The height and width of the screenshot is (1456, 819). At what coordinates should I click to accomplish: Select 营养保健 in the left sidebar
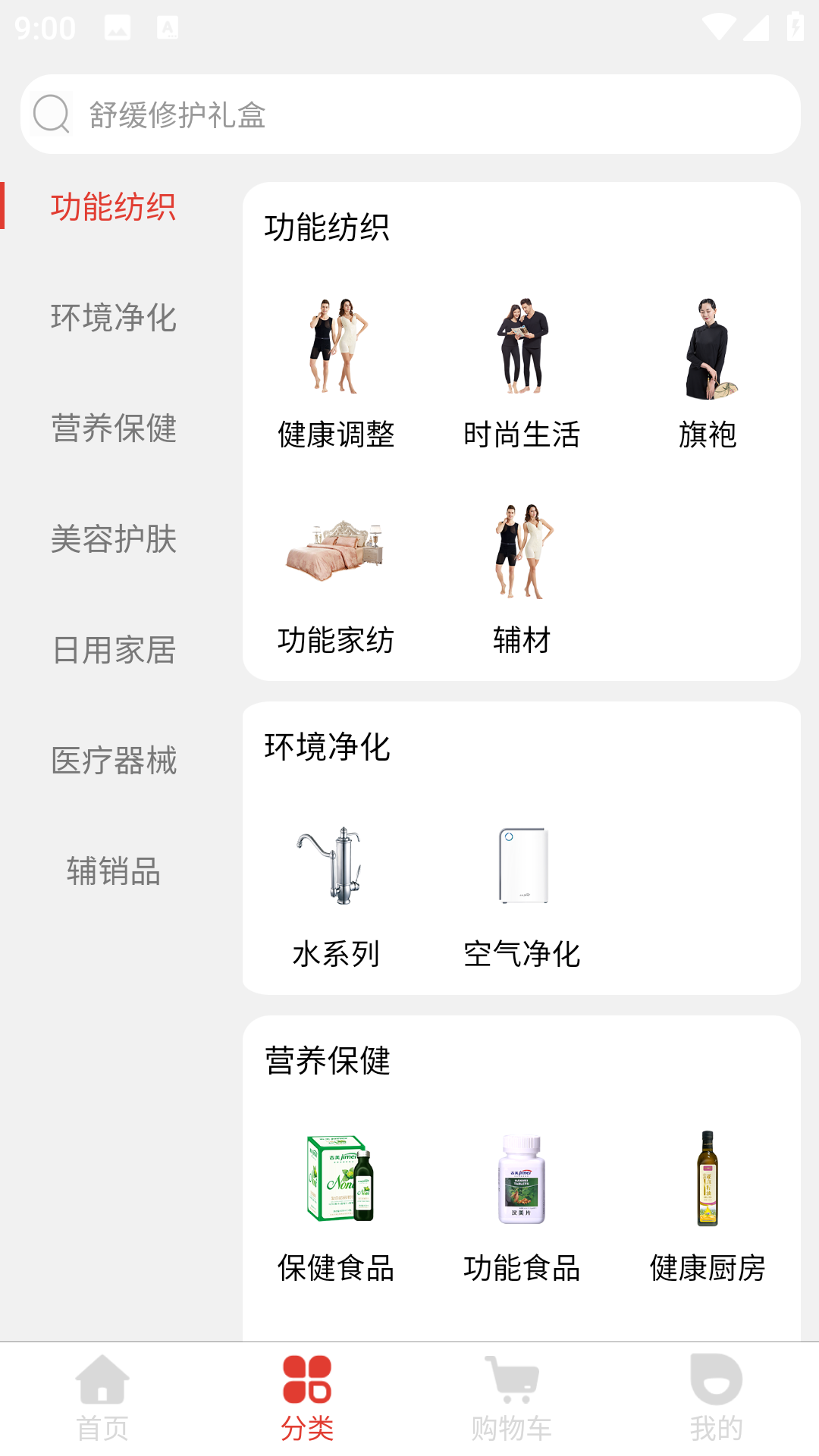114,431
